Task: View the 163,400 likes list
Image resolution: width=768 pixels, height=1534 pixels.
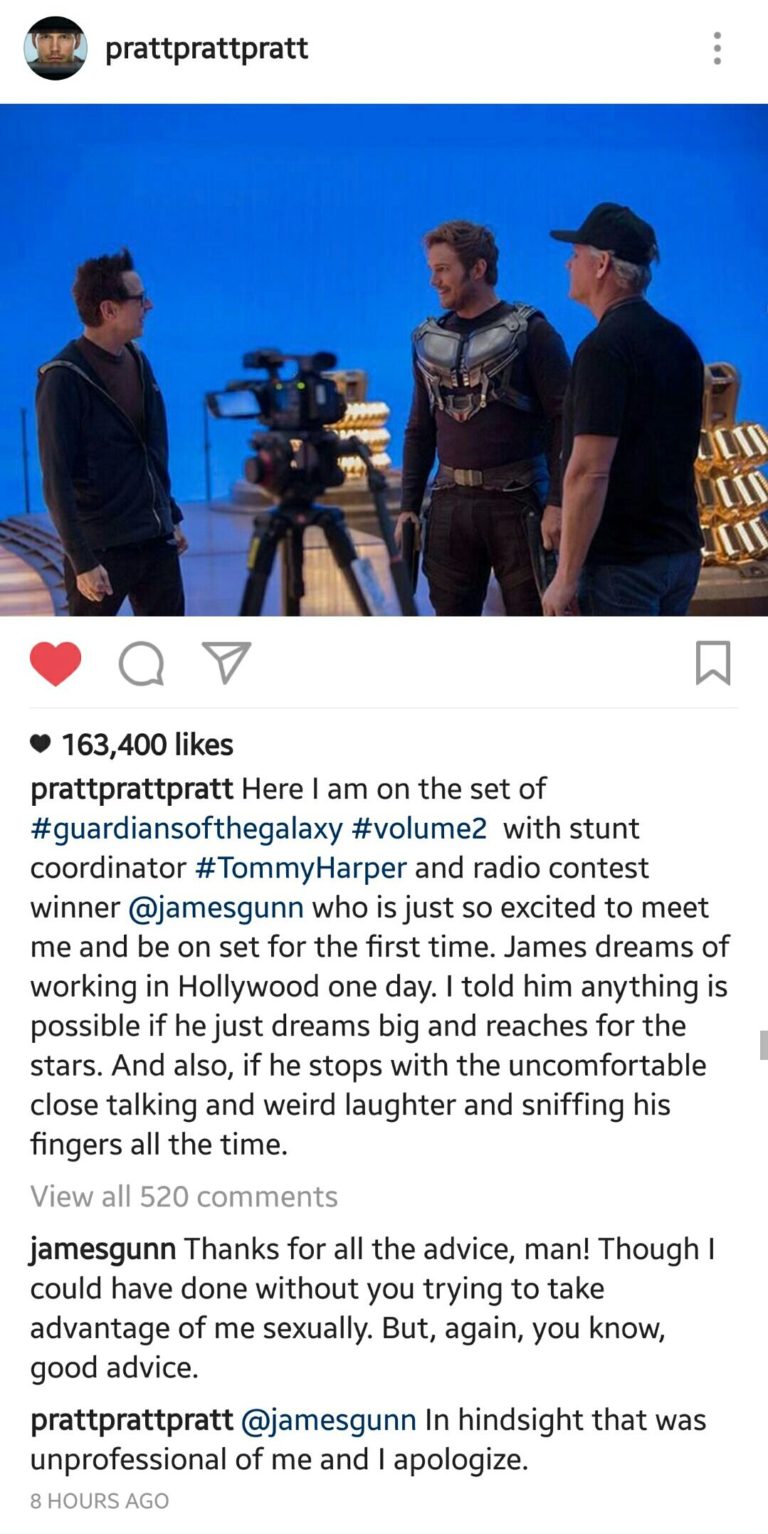Action: coord(146,745)
